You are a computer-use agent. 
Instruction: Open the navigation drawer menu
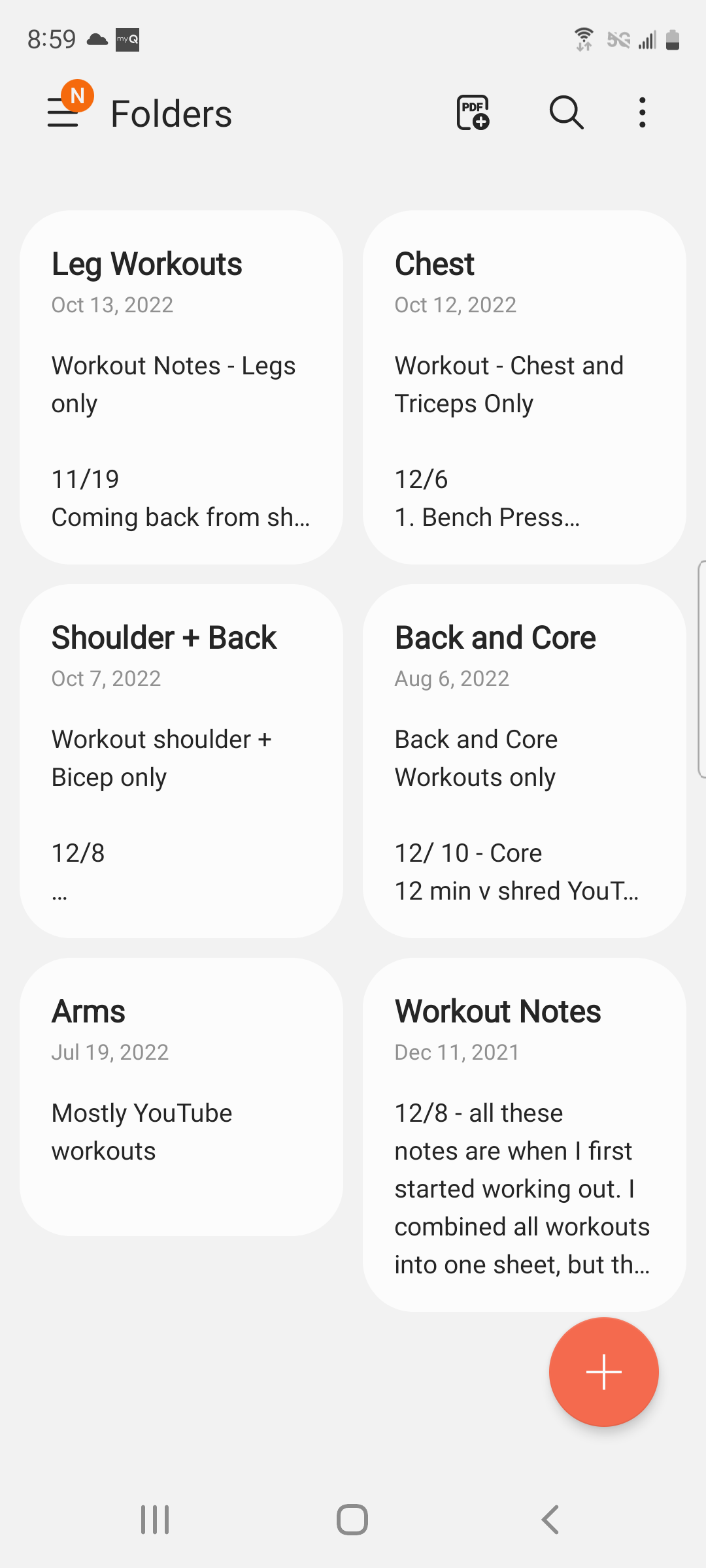click(64, 113)
